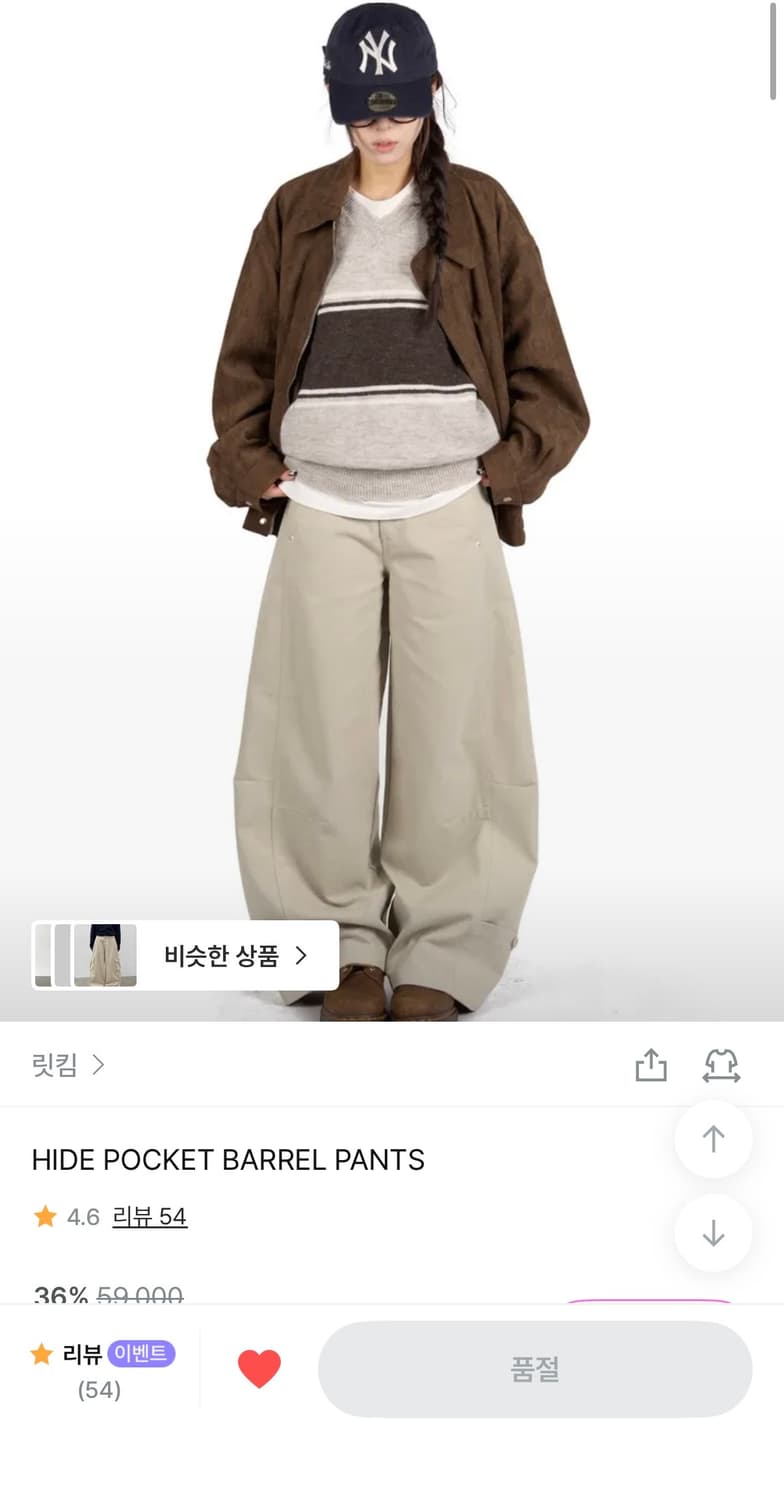The width and height of the screenshot is (784, 1500).
Task: Click the star icon beside 리뷰 in bottom bar
Action: (x=40, y=1354)
